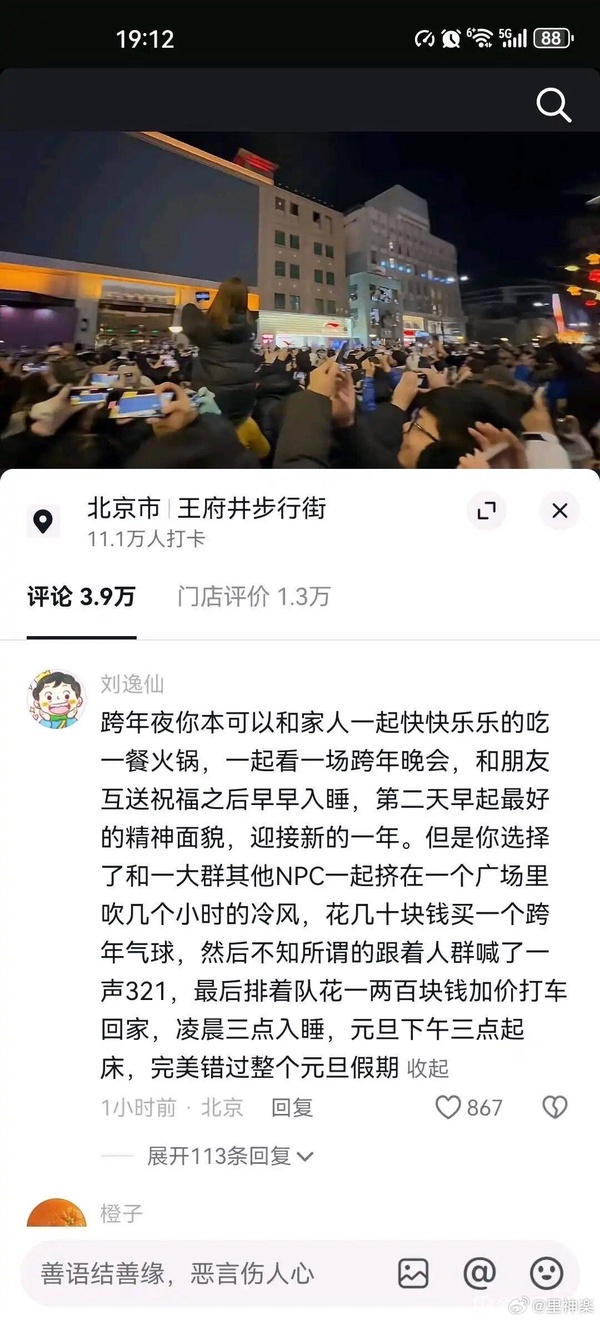Viewport: 600px width, 1320px height.
Task: Dislike 刘逸仙's comment
Action: click(554, 1107)
